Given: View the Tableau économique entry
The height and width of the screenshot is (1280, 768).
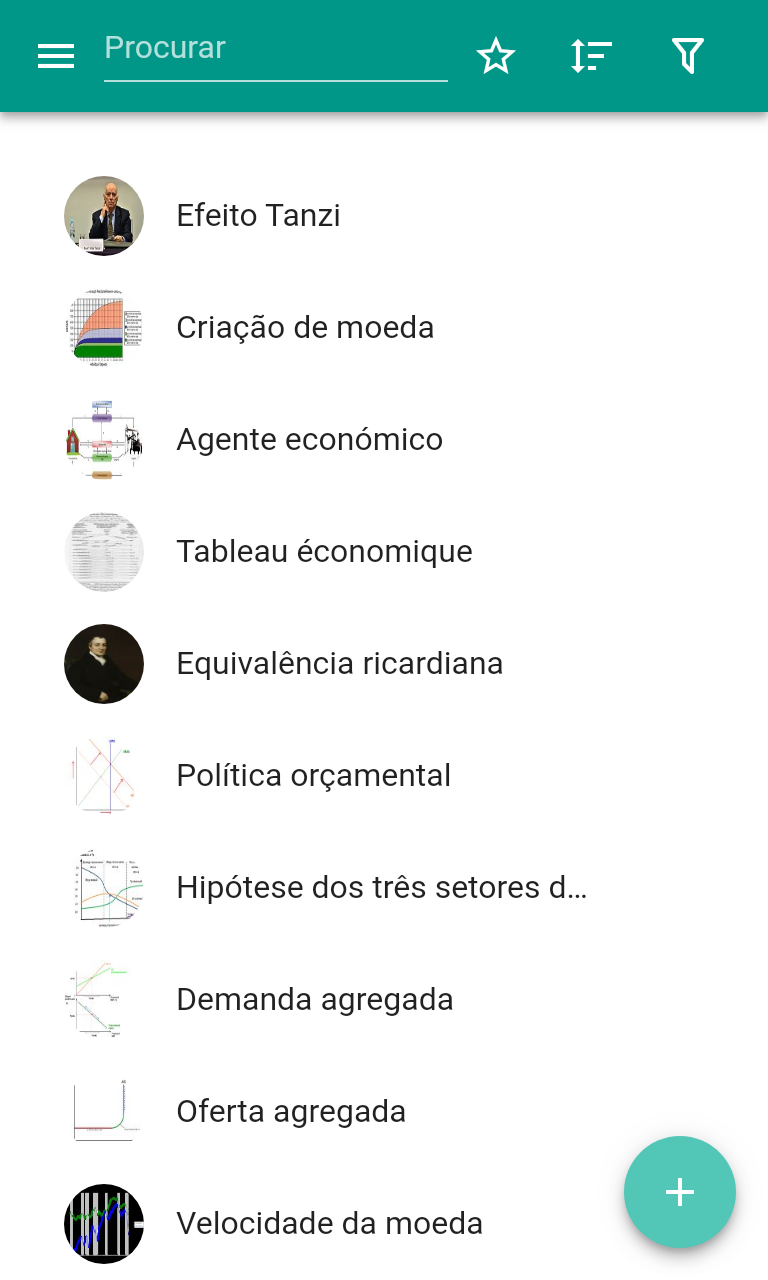Looking at the screenshot, I should [324, 552].
